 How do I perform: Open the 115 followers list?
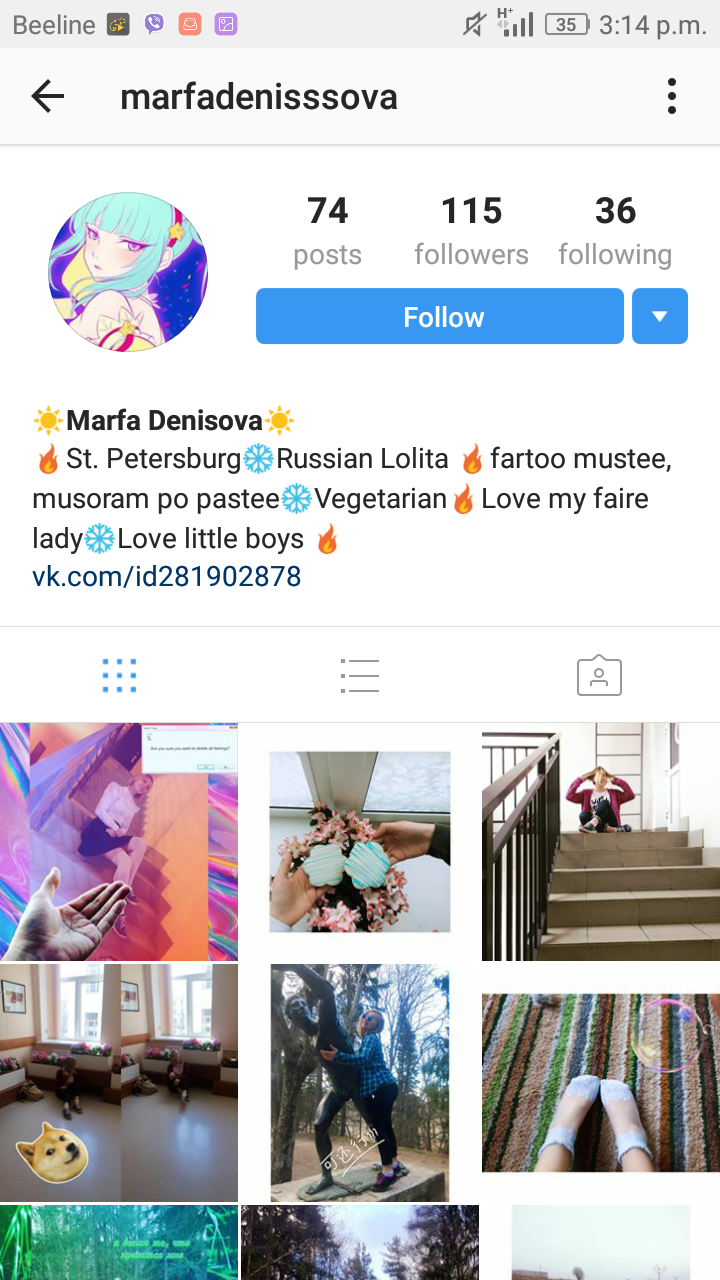click(x=471, y=231)
